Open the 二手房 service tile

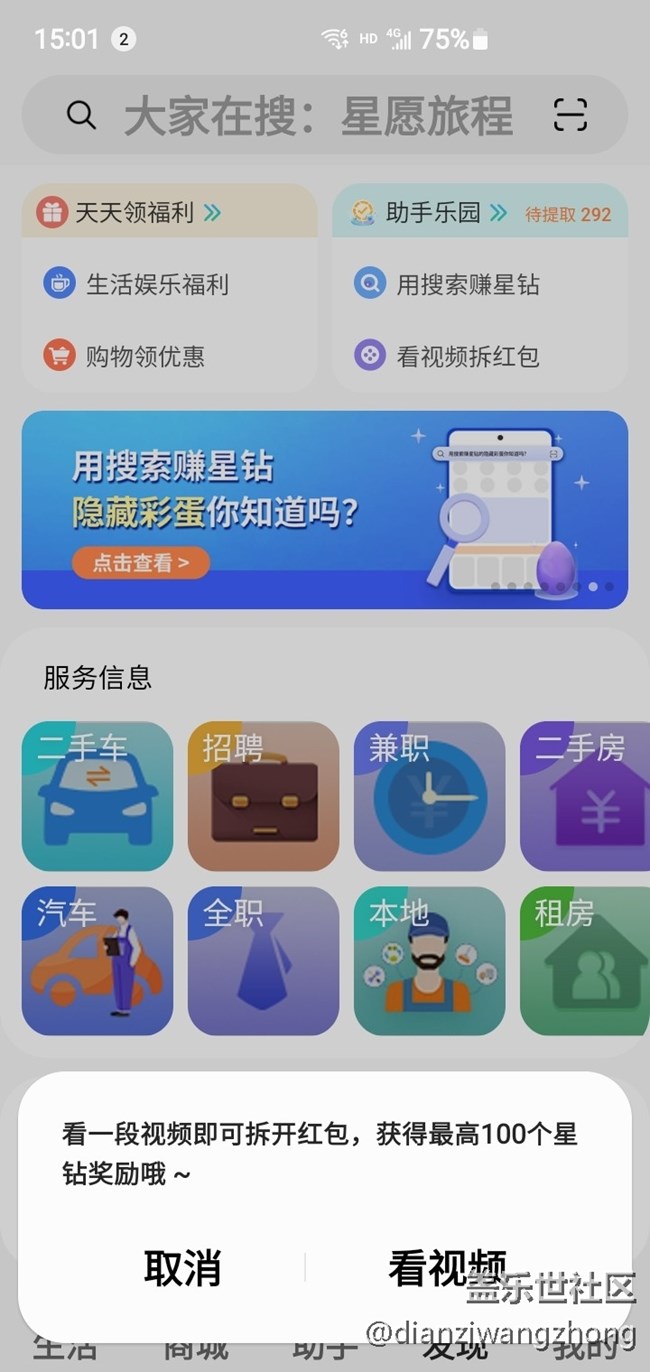(x=586, y=796)
